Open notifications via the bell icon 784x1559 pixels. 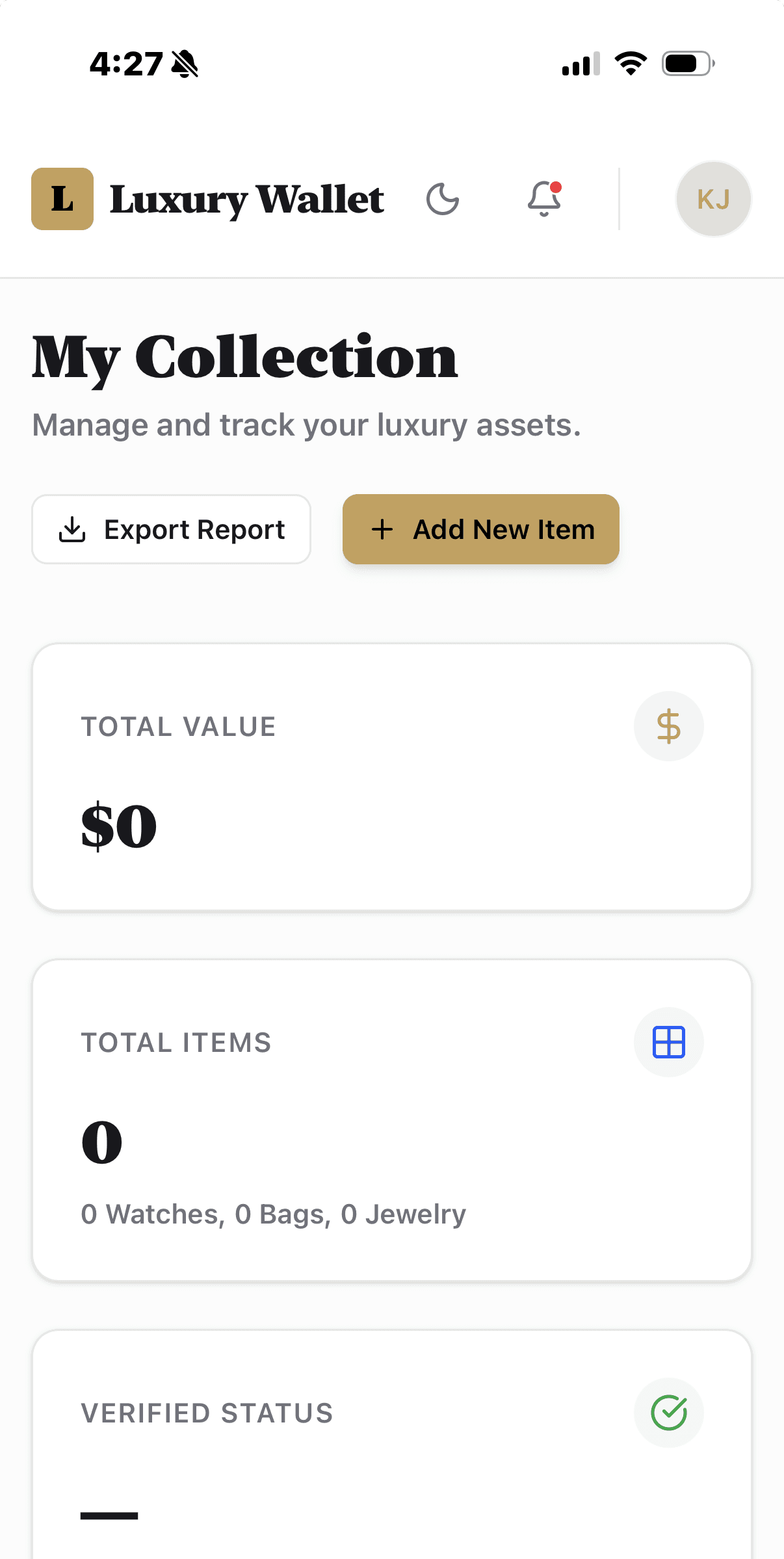[x=543, y=199]
